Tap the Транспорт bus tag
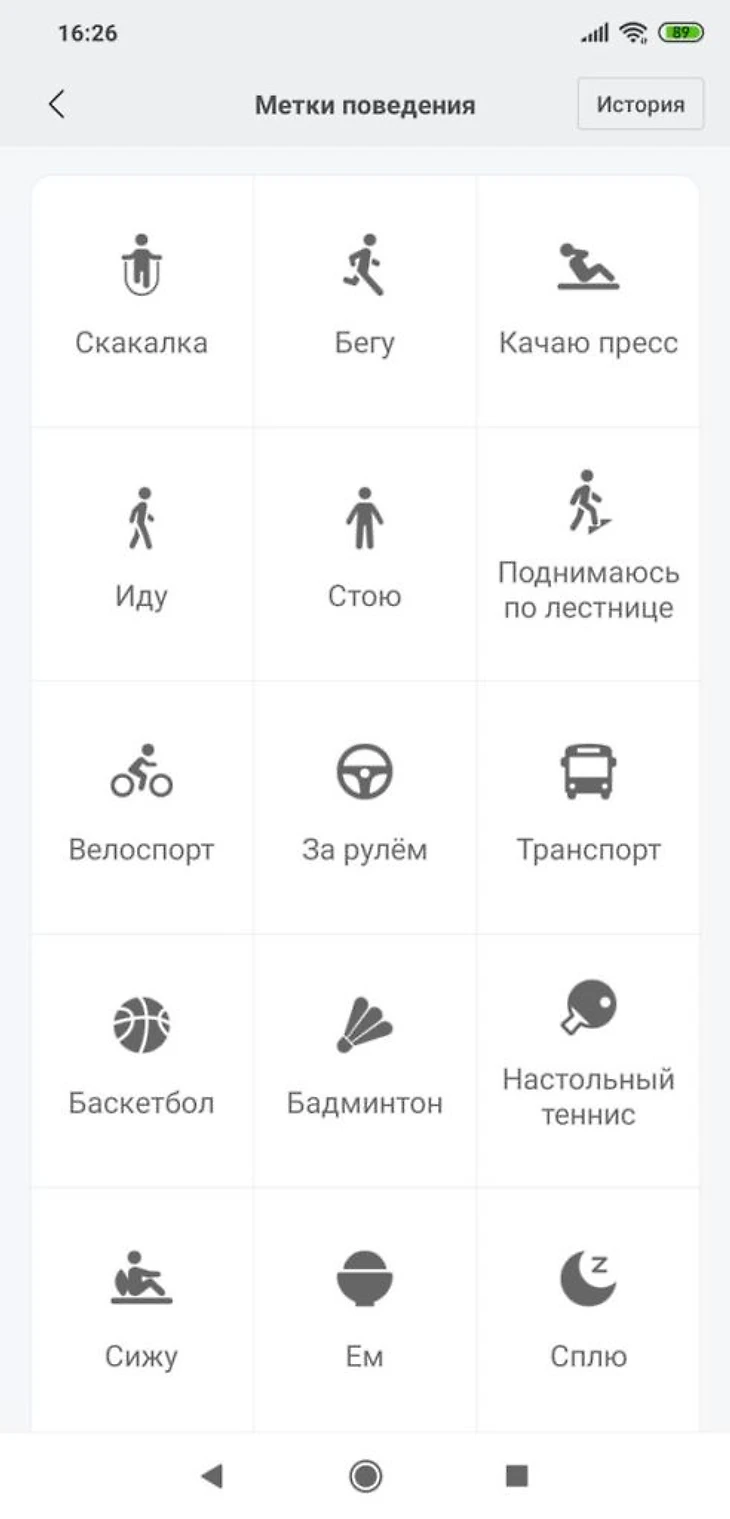This screenshot has width=730, height=1519. [588, 806]
